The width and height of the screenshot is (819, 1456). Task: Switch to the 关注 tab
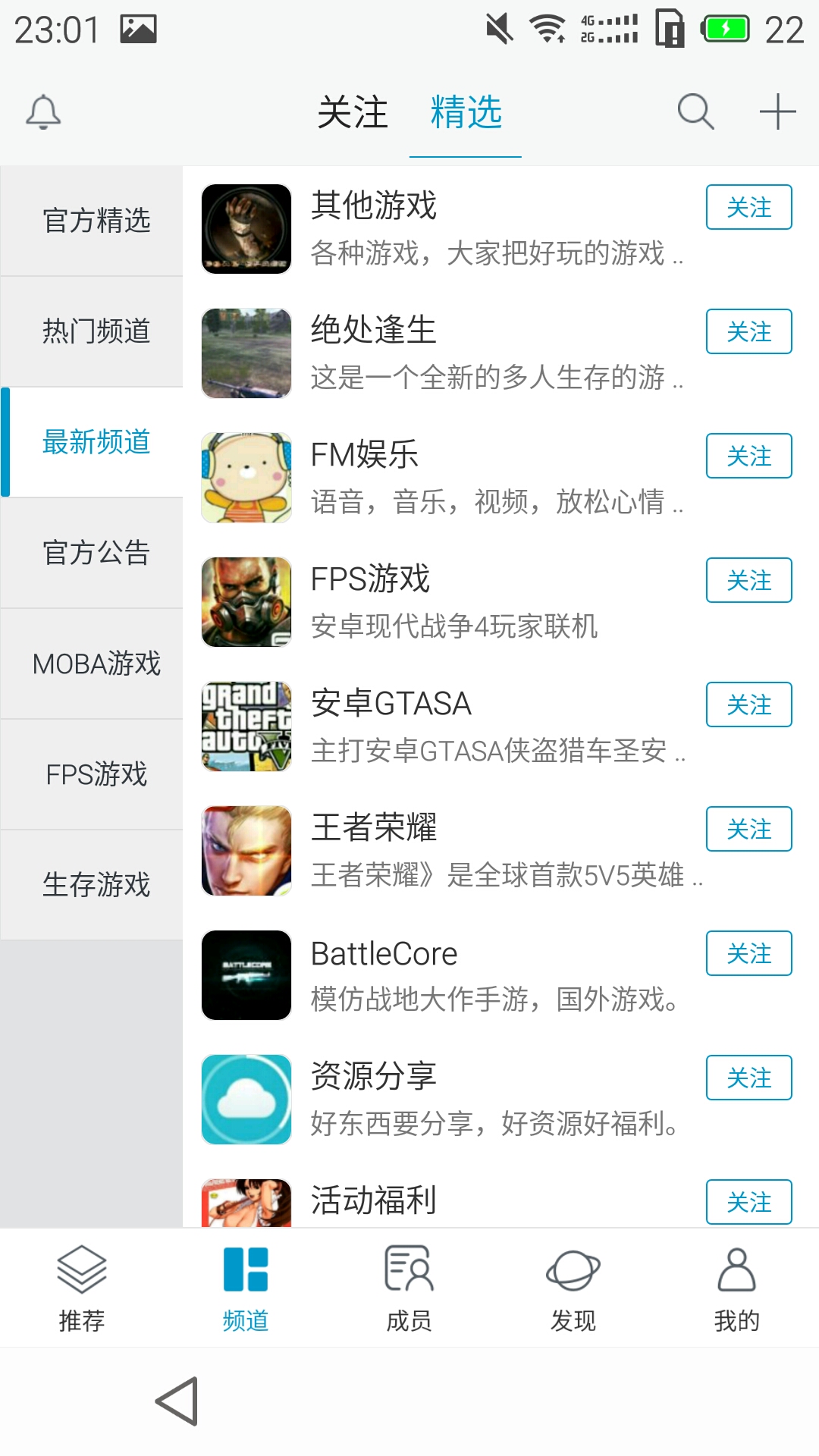coord(353,112)
